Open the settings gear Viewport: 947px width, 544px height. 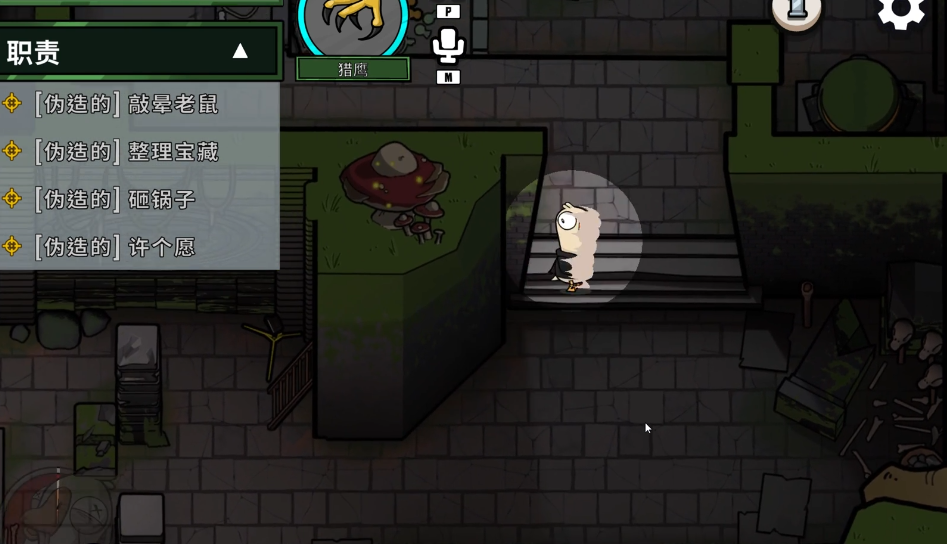click(x=900, y=12)
